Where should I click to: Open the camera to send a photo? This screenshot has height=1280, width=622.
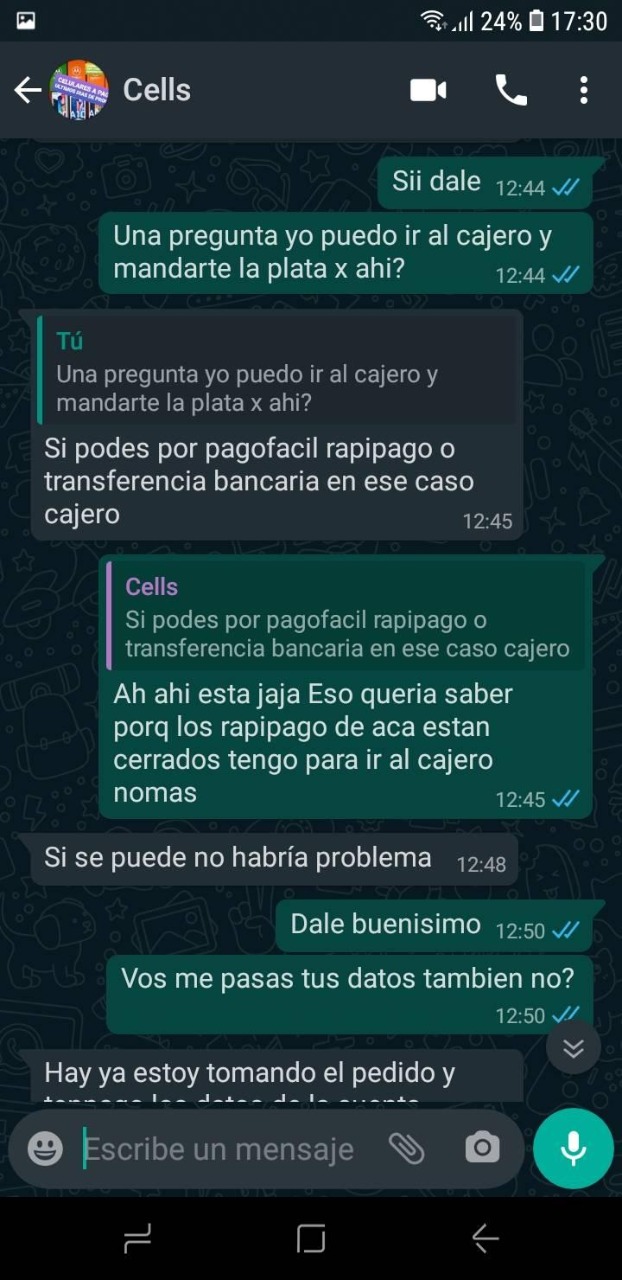(x=481, y=1149)
